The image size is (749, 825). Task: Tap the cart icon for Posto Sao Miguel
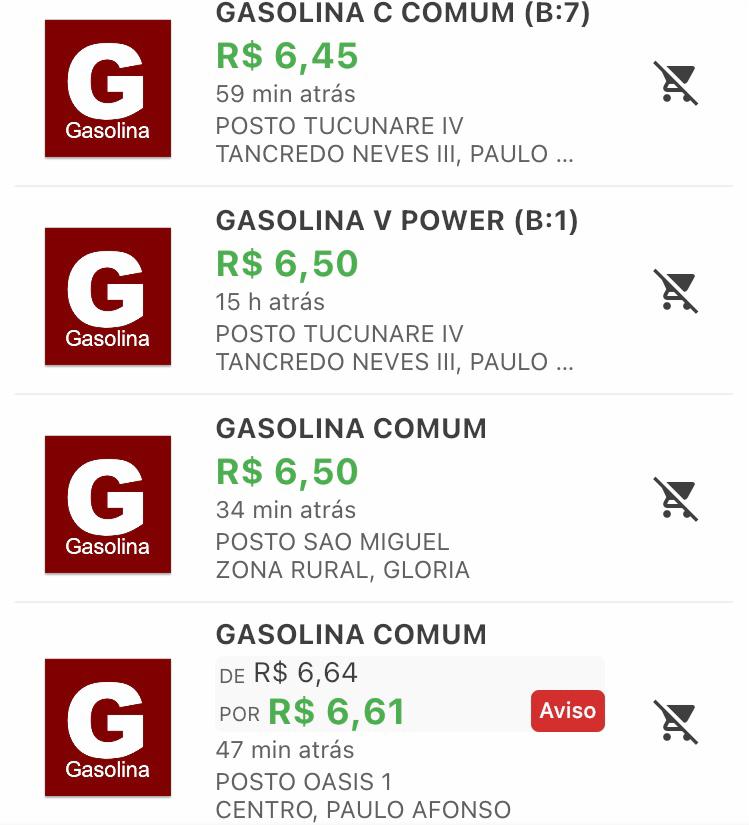[x=676, y=498]
